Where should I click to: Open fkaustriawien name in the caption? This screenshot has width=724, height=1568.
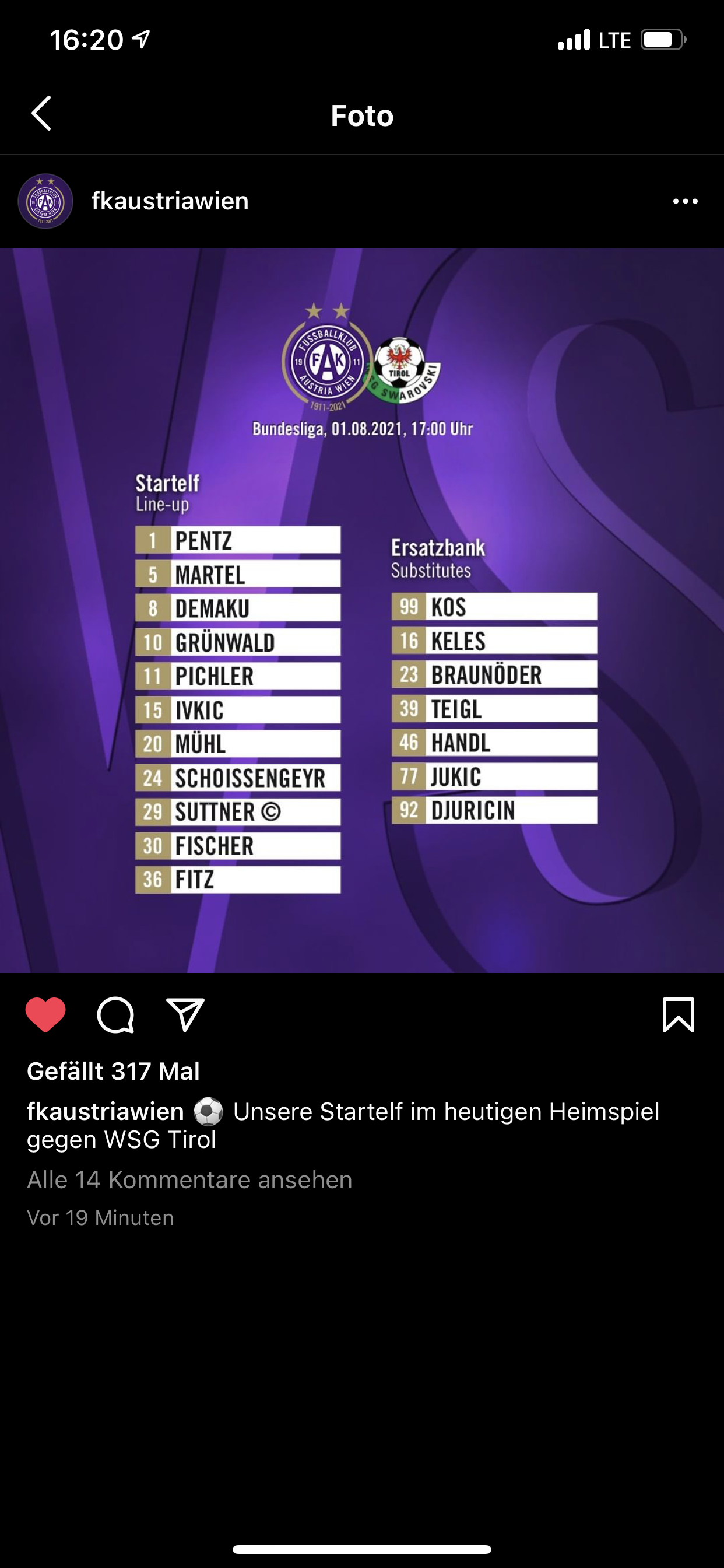(x=106, y=1111)
